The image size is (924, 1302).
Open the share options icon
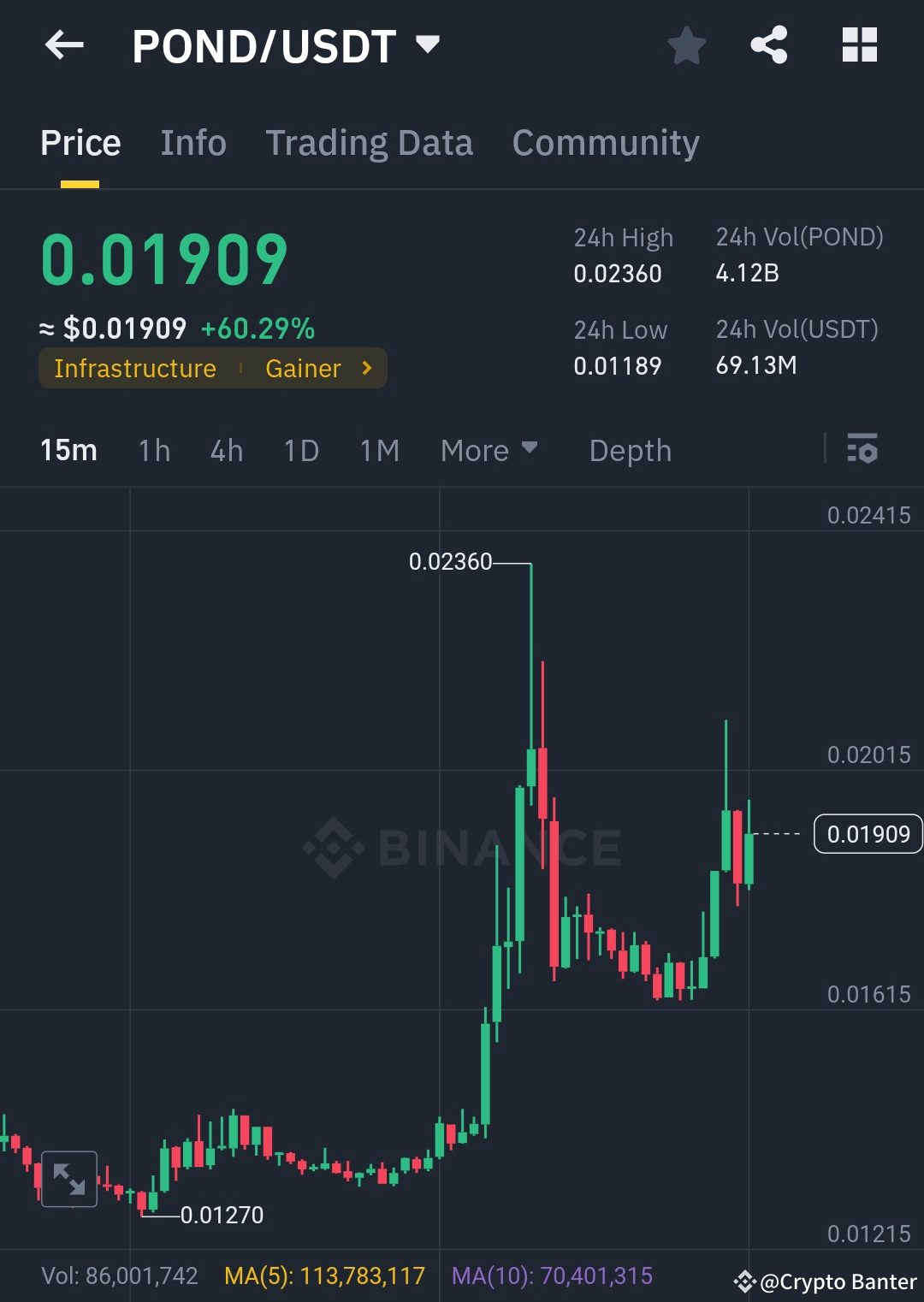tap(770, 45)
